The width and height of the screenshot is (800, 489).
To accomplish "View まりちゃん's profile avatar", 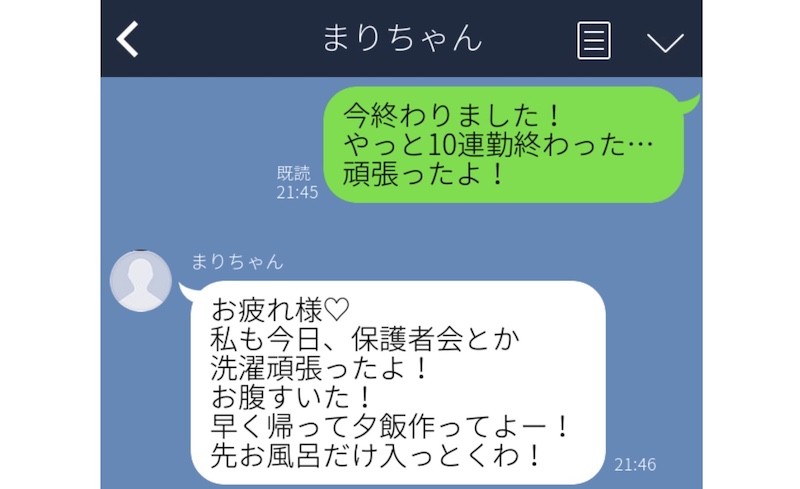I will 141,281.
